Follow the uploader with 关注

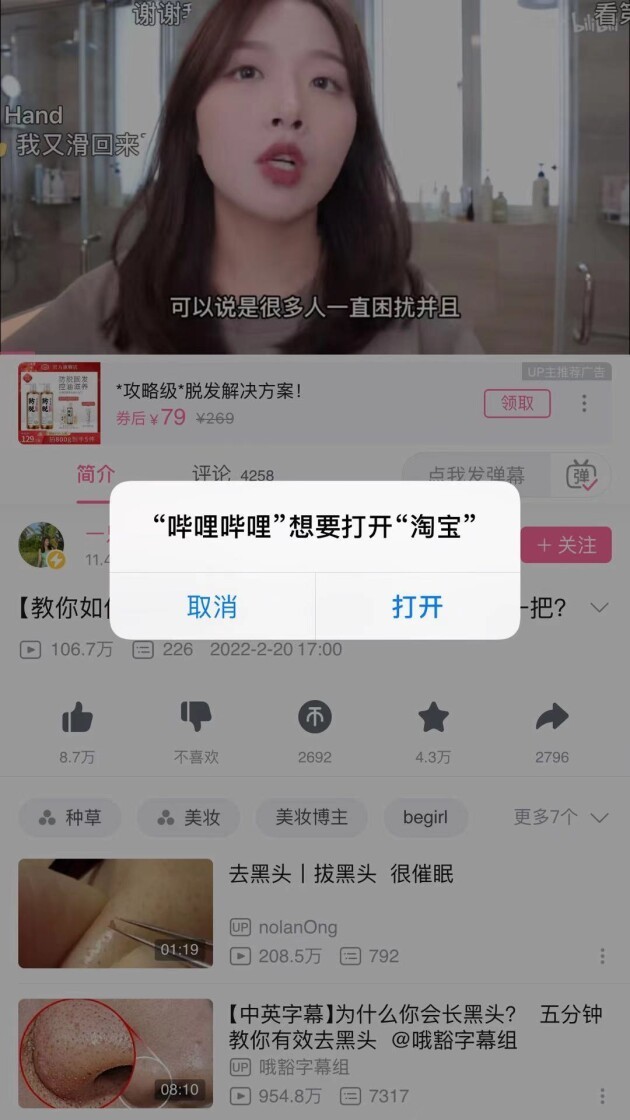click(x=566, y=545)
